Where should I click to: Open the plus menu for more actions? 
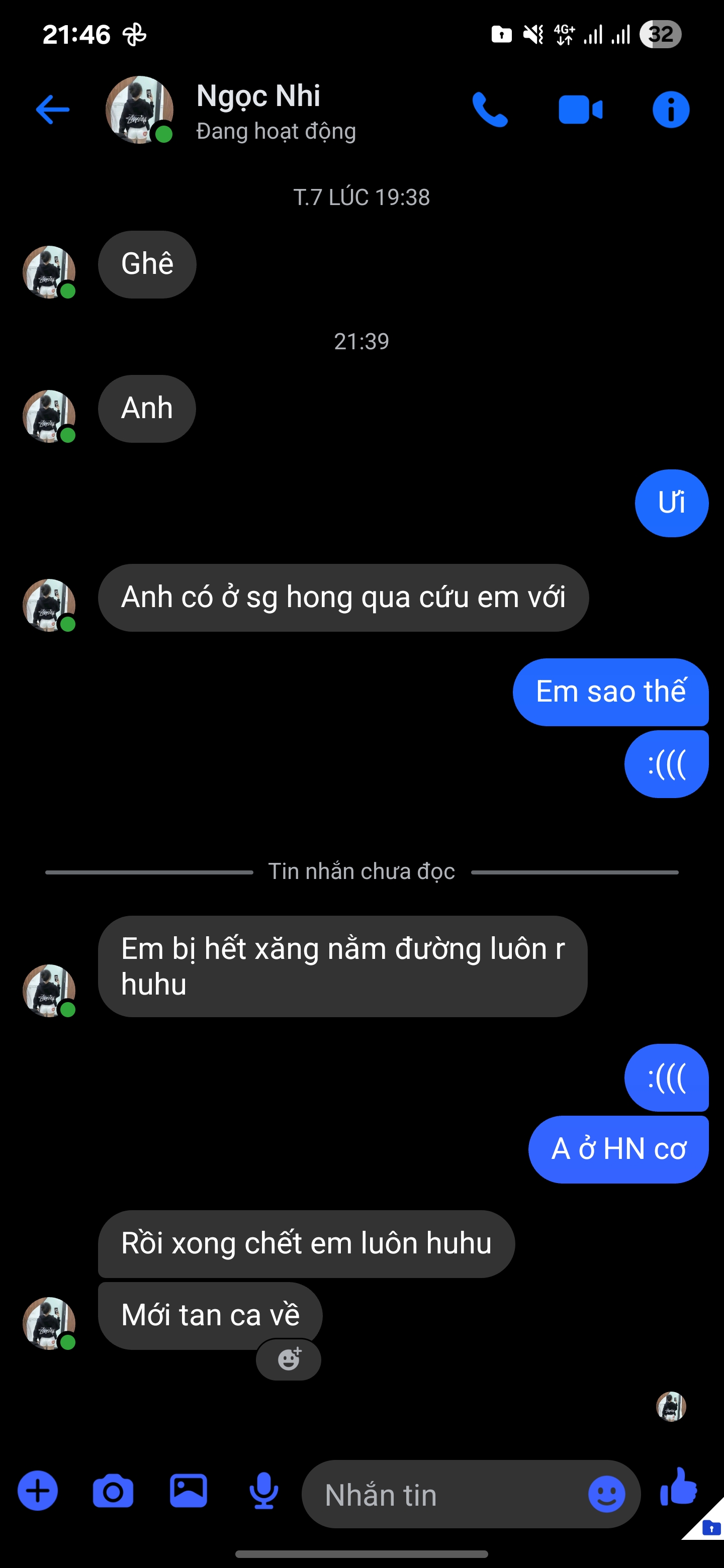coord(38,1491)
